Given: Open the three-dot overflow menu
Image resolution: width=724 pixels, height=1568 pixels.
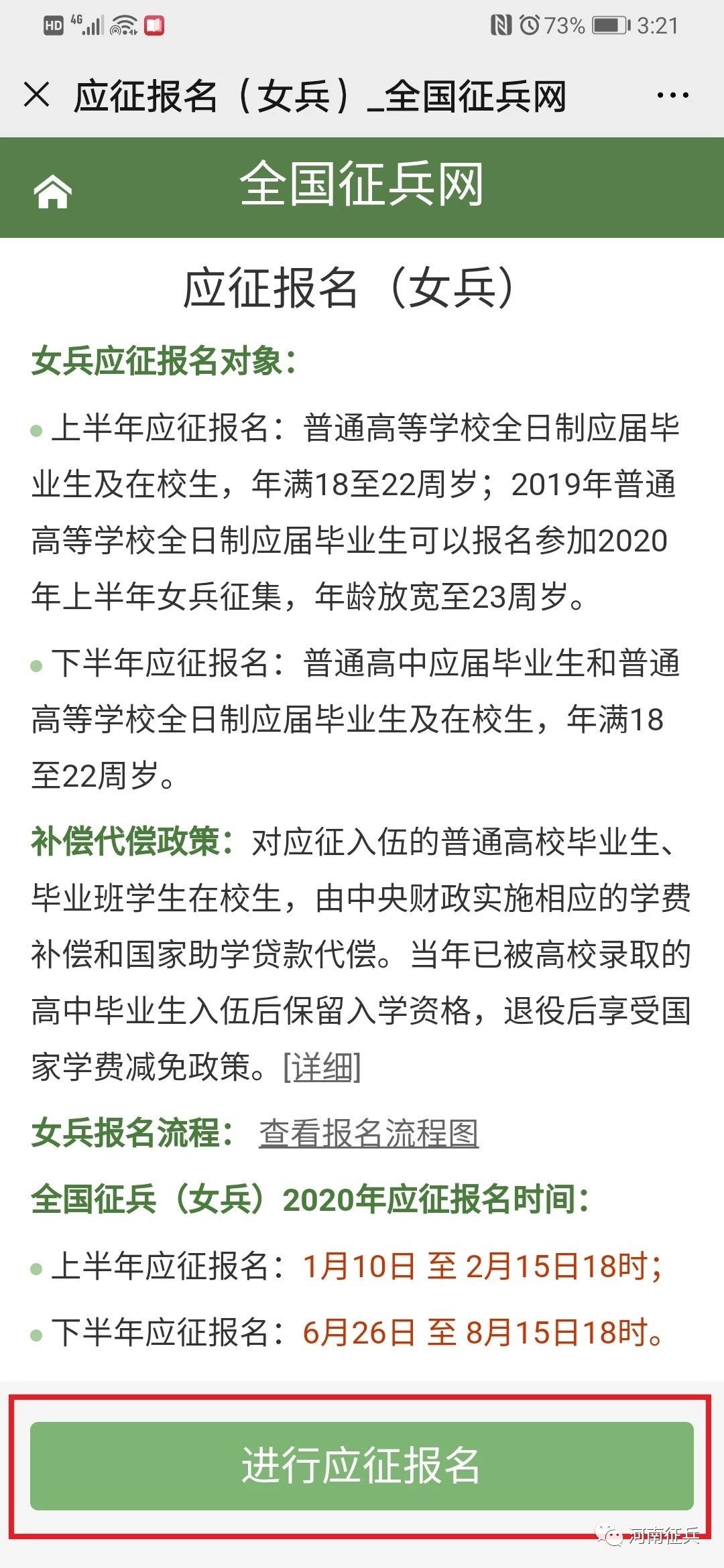Looking at the screenshot, I should (672, 96).
